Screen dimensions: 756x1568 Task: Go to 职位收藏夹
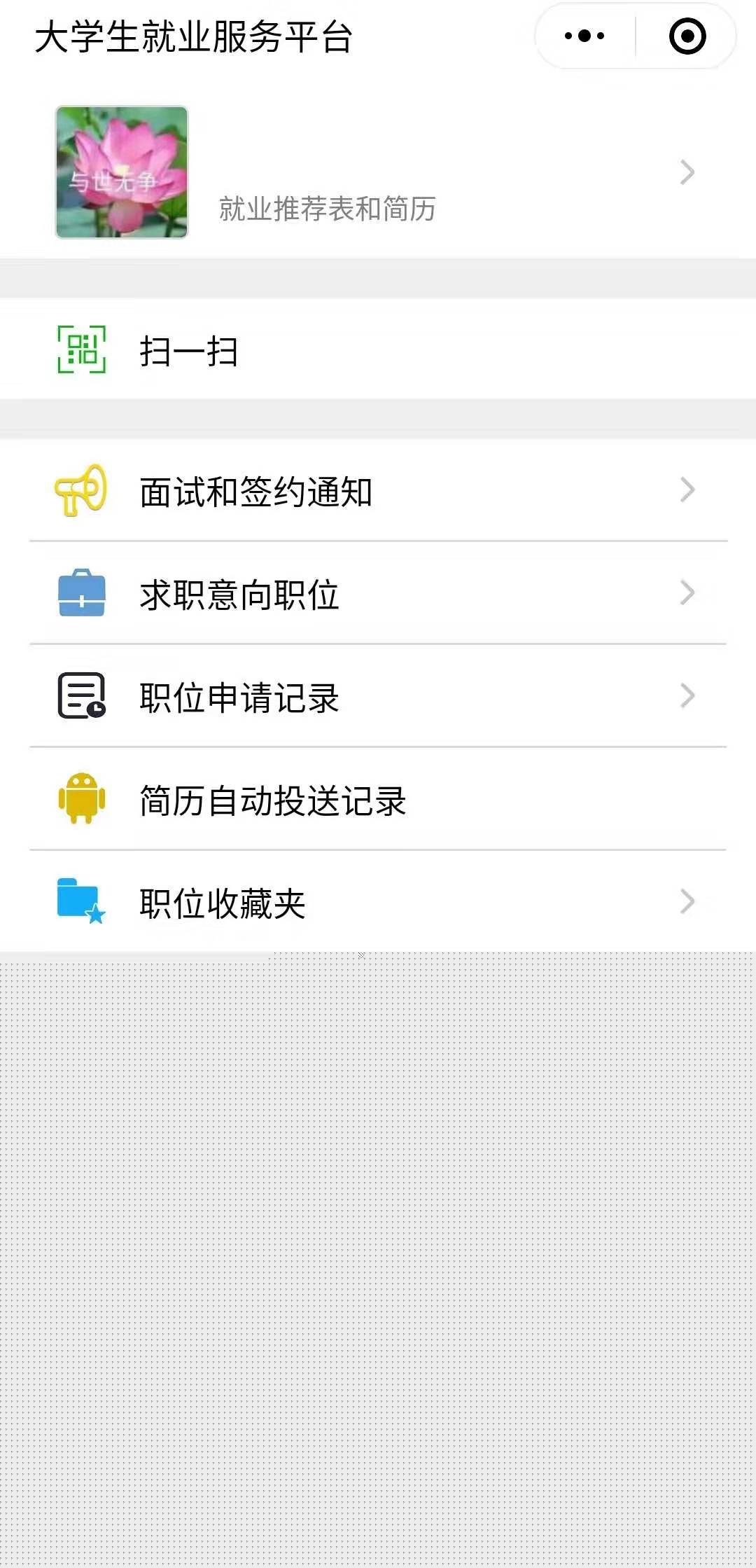tap(378, 903)
